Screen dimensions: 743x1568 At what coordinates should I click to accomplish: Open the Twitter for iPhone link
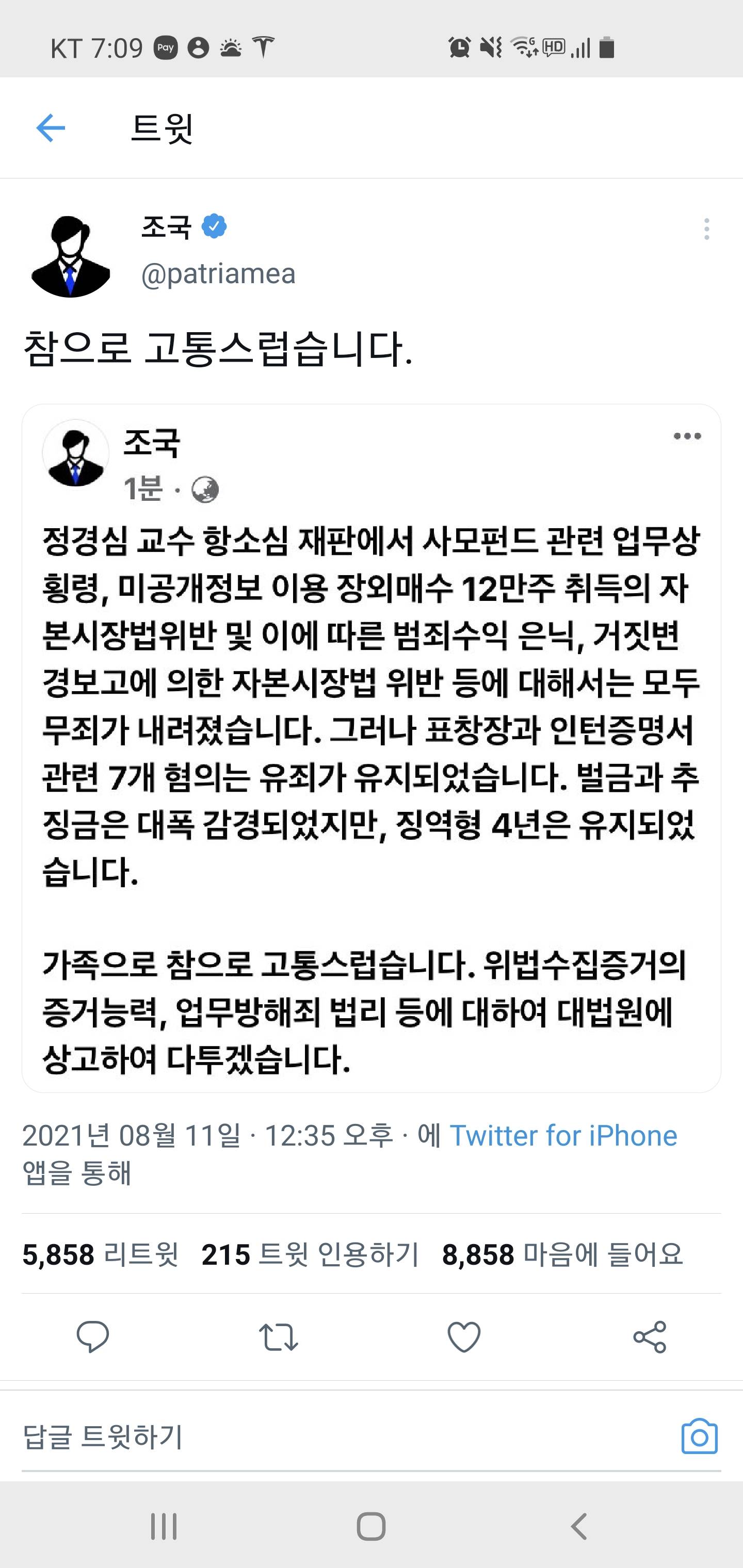click(x=563, y=1135)
